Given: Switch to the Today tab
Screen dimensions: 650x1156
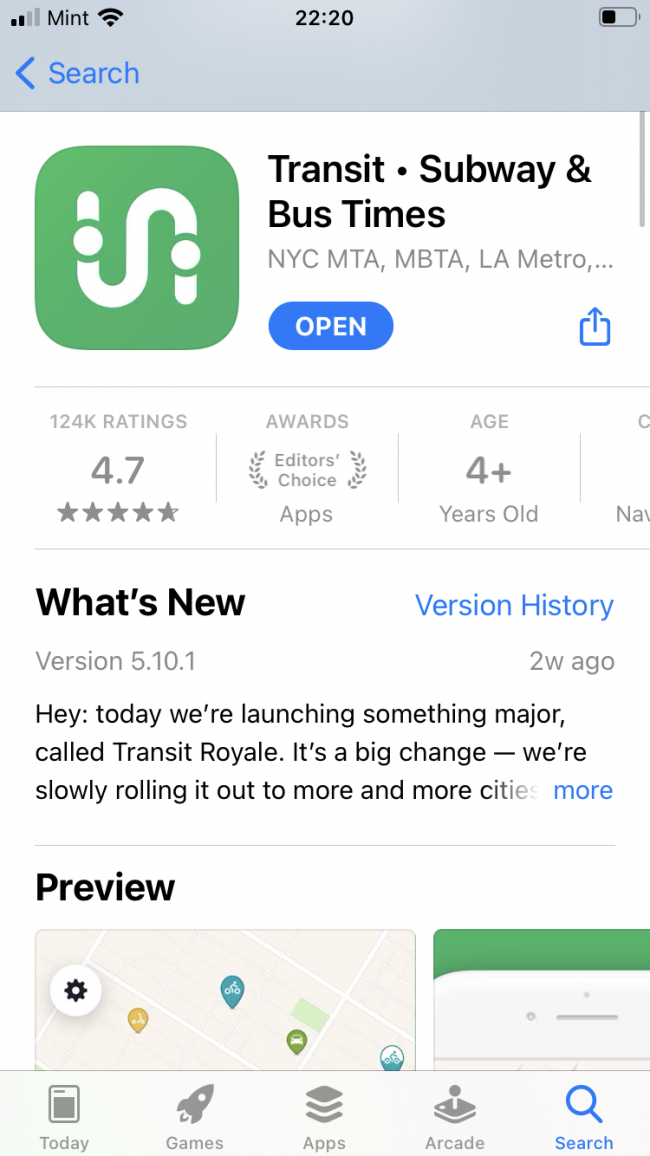Looking at the screenshot, I should [64, 1118].
